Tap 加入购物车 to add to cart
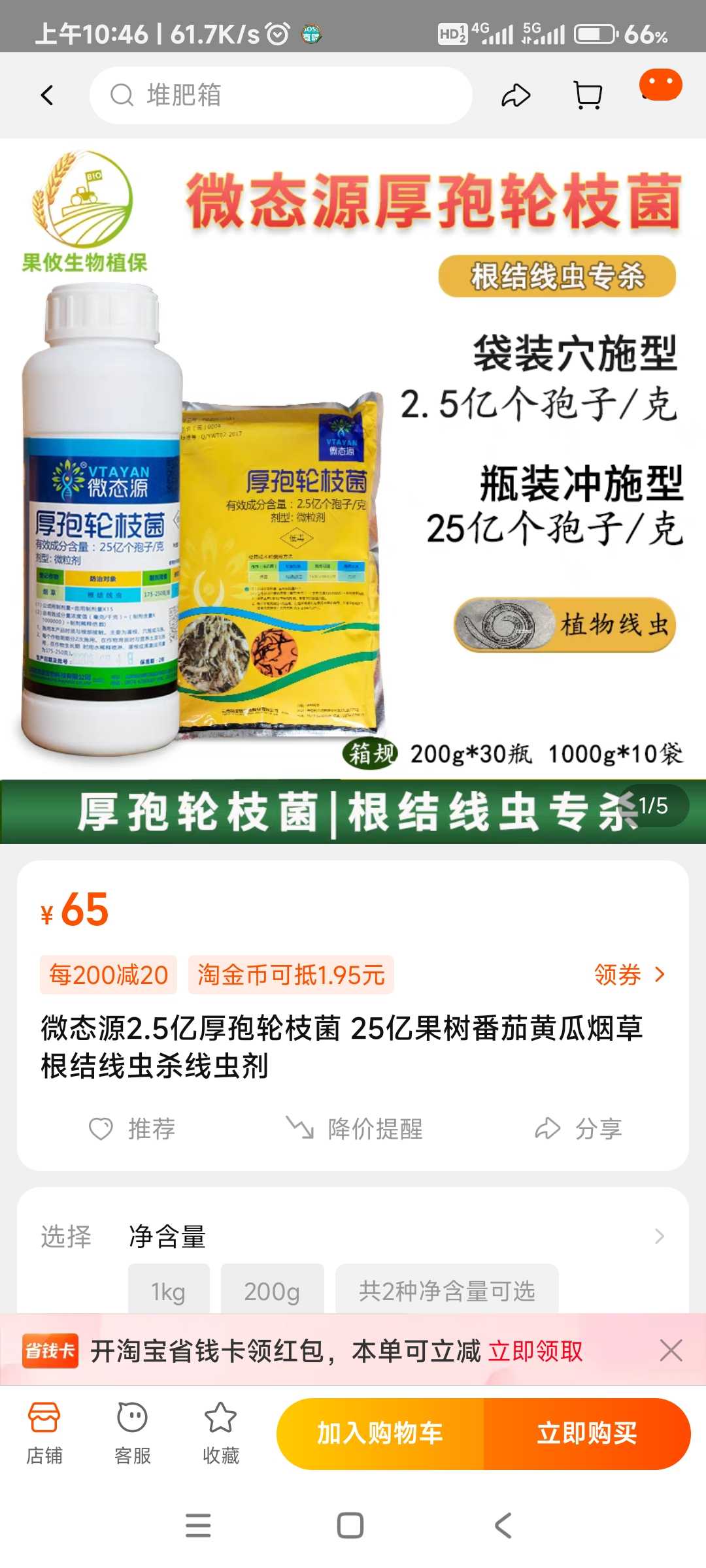The height and width of the screenshot is (1568, 706). point(380,1434)
